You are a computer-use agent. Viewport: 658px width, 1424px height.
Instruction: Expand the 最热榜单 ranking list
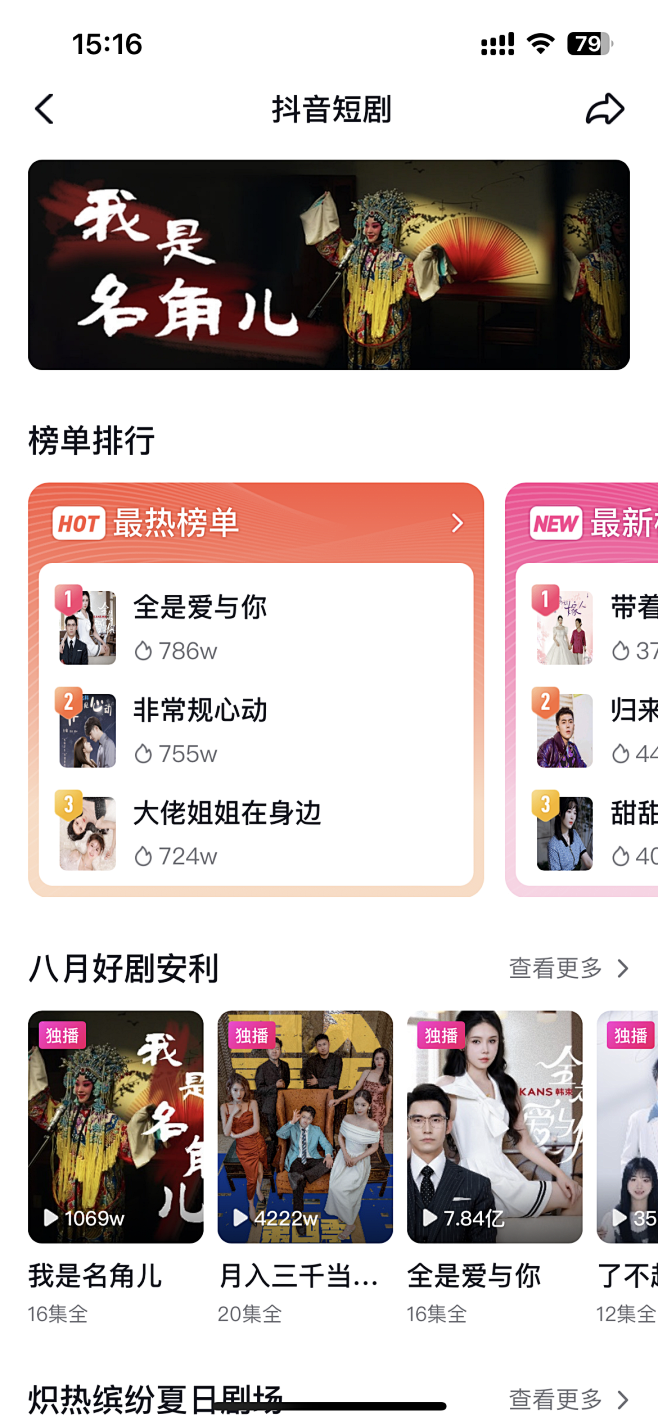(x=457, y=523)
